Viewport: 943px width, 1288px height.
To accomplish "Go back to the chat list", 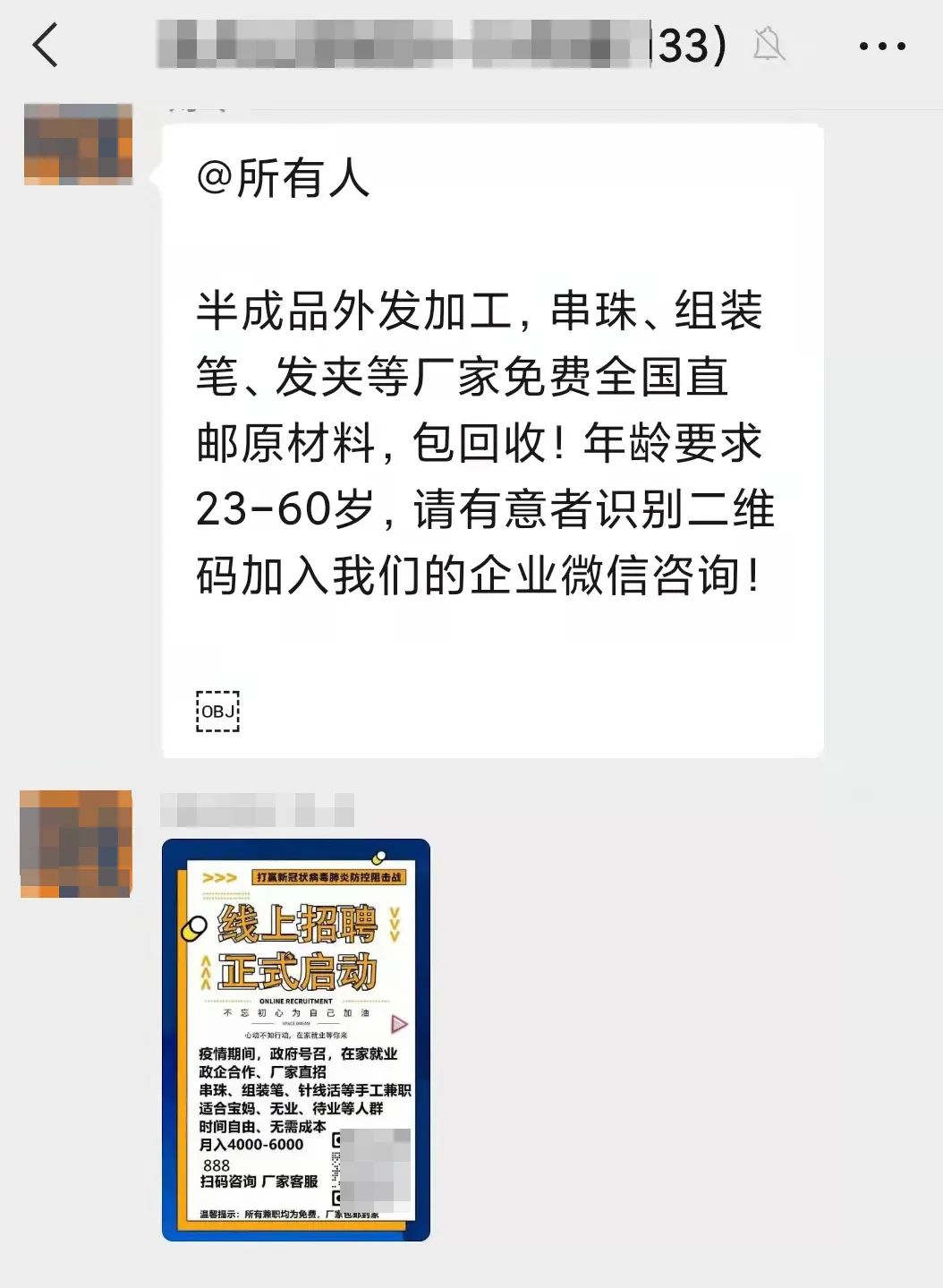I will [45, 45].
